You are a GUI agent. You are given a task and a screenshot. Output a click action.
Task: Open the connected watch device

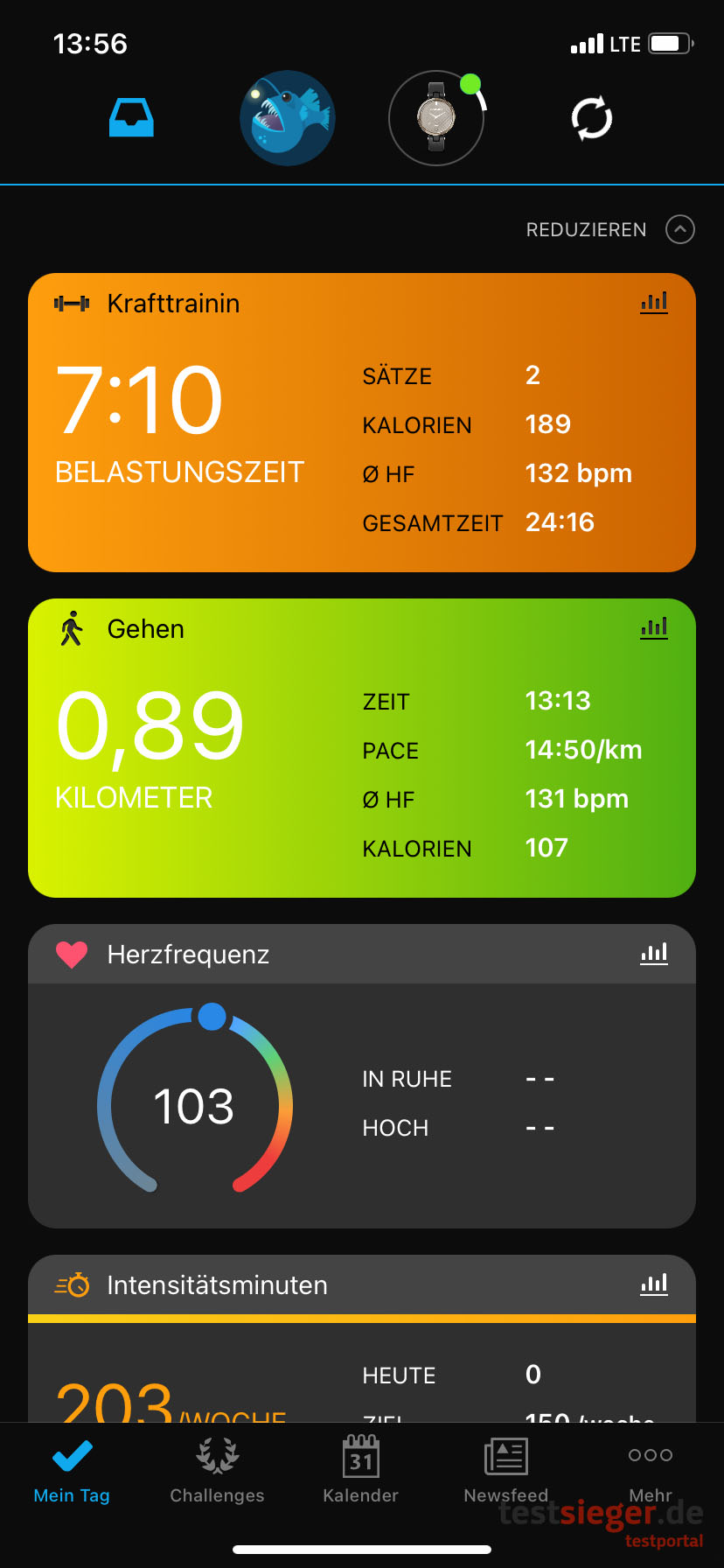click(x=436, y=118)
